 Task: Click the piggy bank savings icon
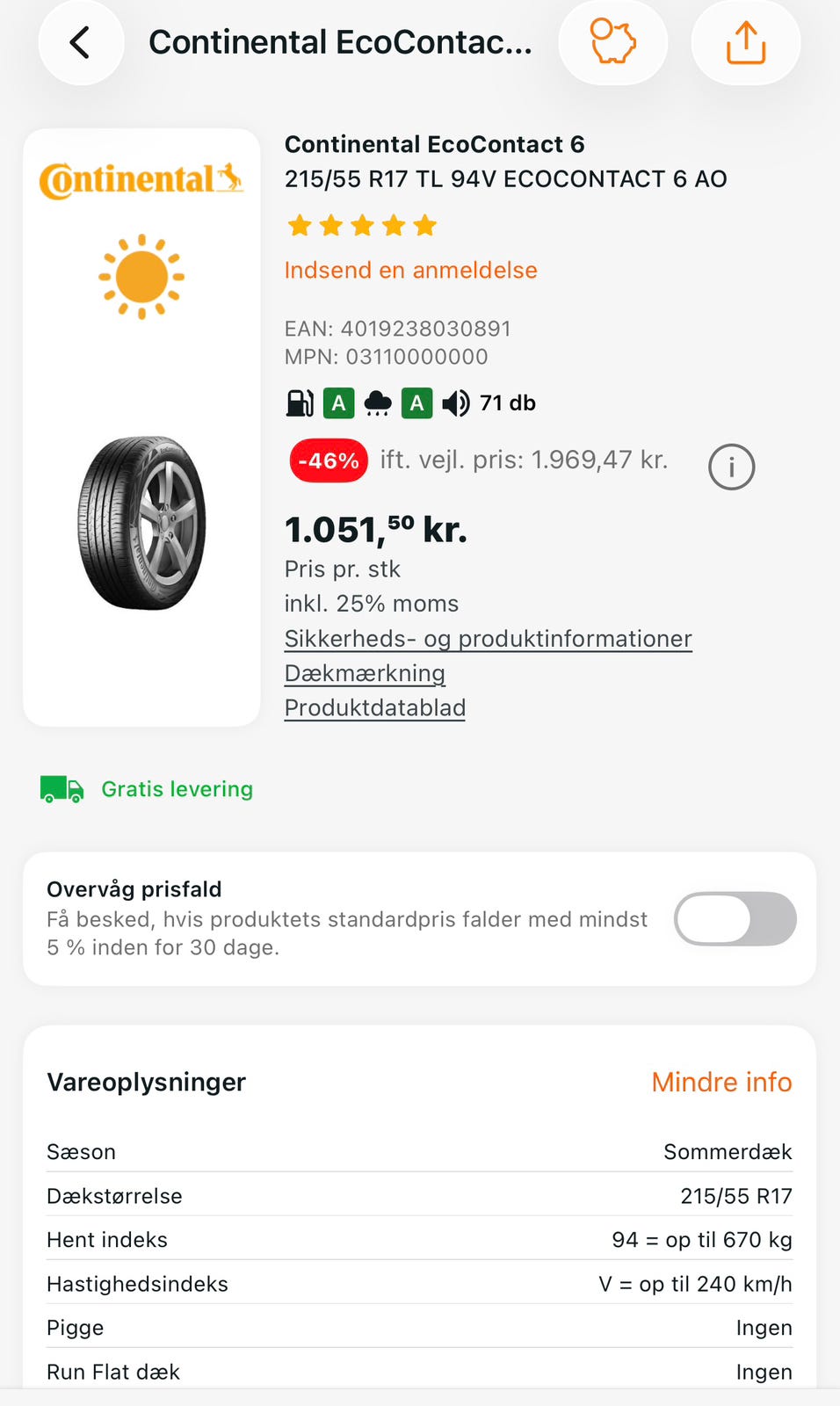coord(612,42)
